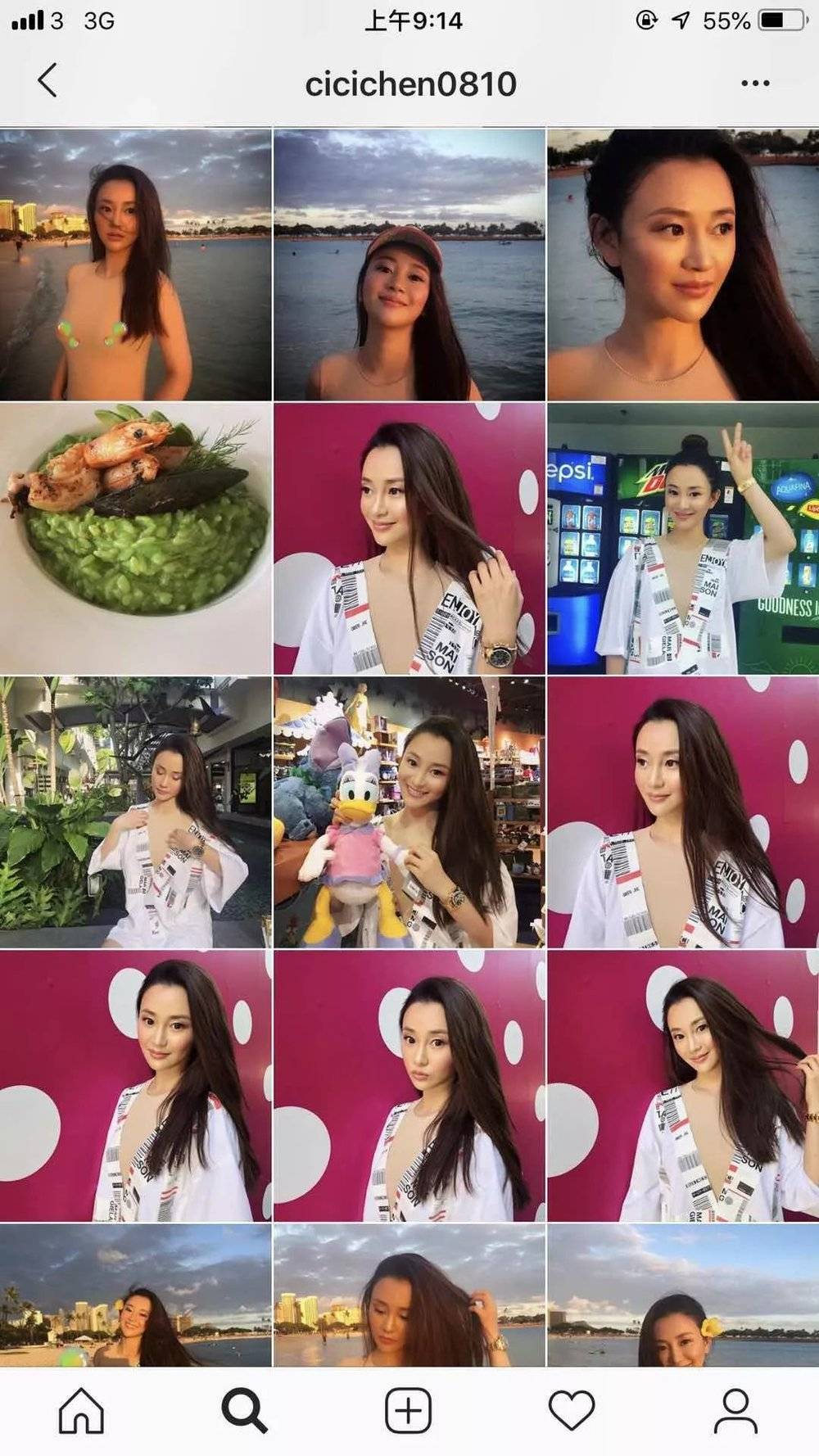The image size is (819, 1456).
Task: Go back using the arrow icon
Action: pos(48,81)
